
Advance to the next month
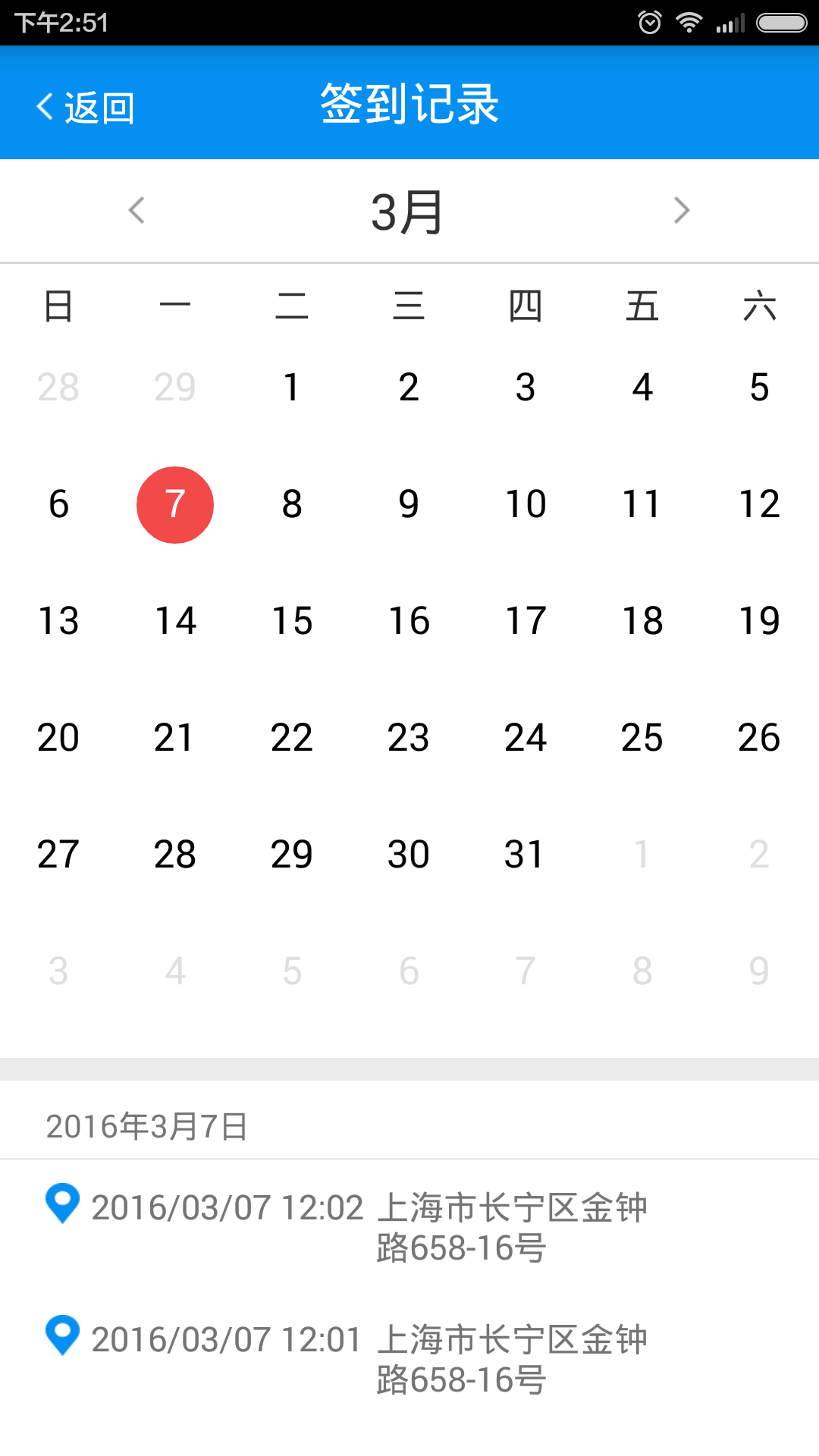681,210
